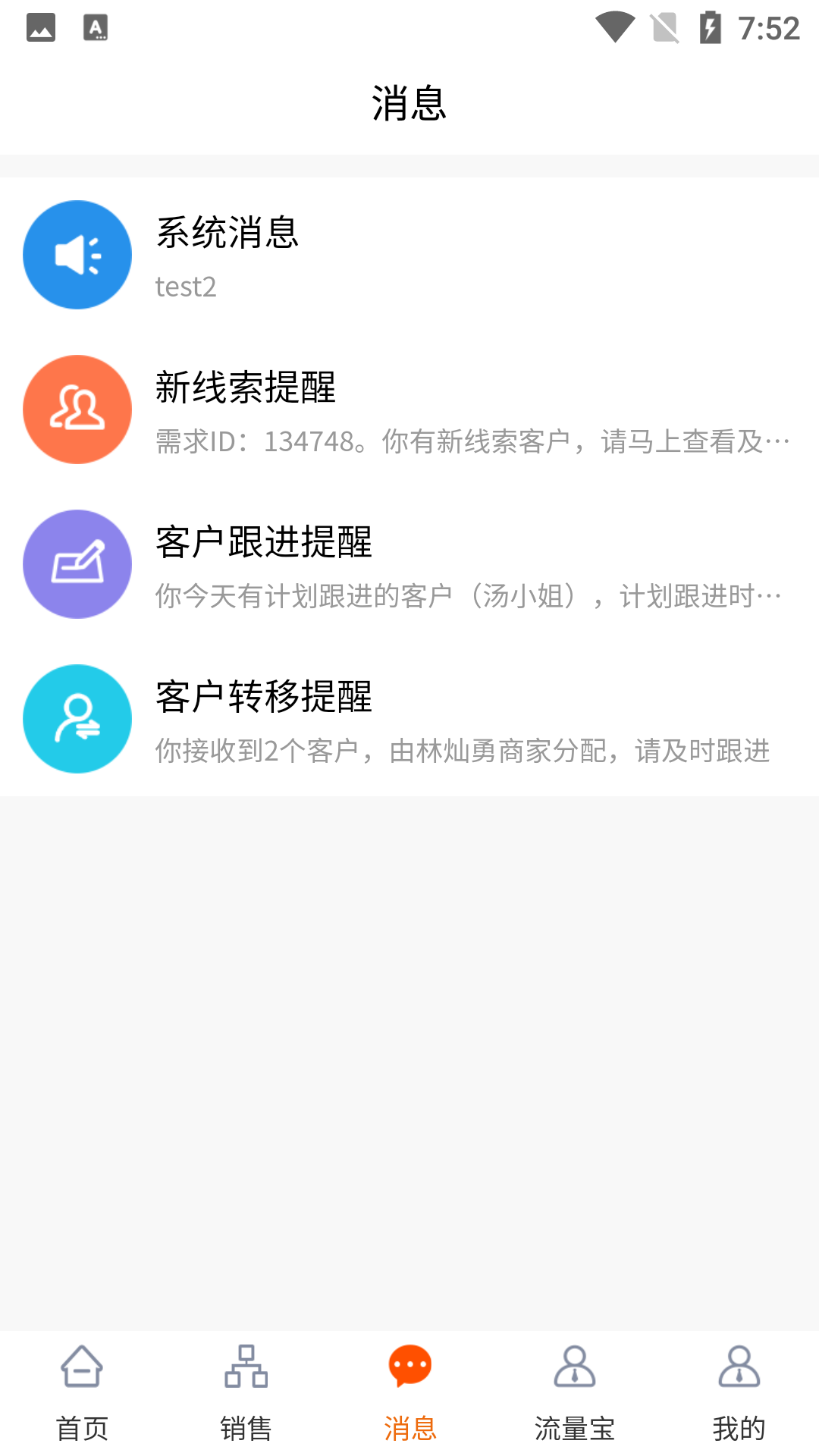View the 客户跟进提醒 follow-up reminder
The image size is (819, 1456).
(409, 565)
